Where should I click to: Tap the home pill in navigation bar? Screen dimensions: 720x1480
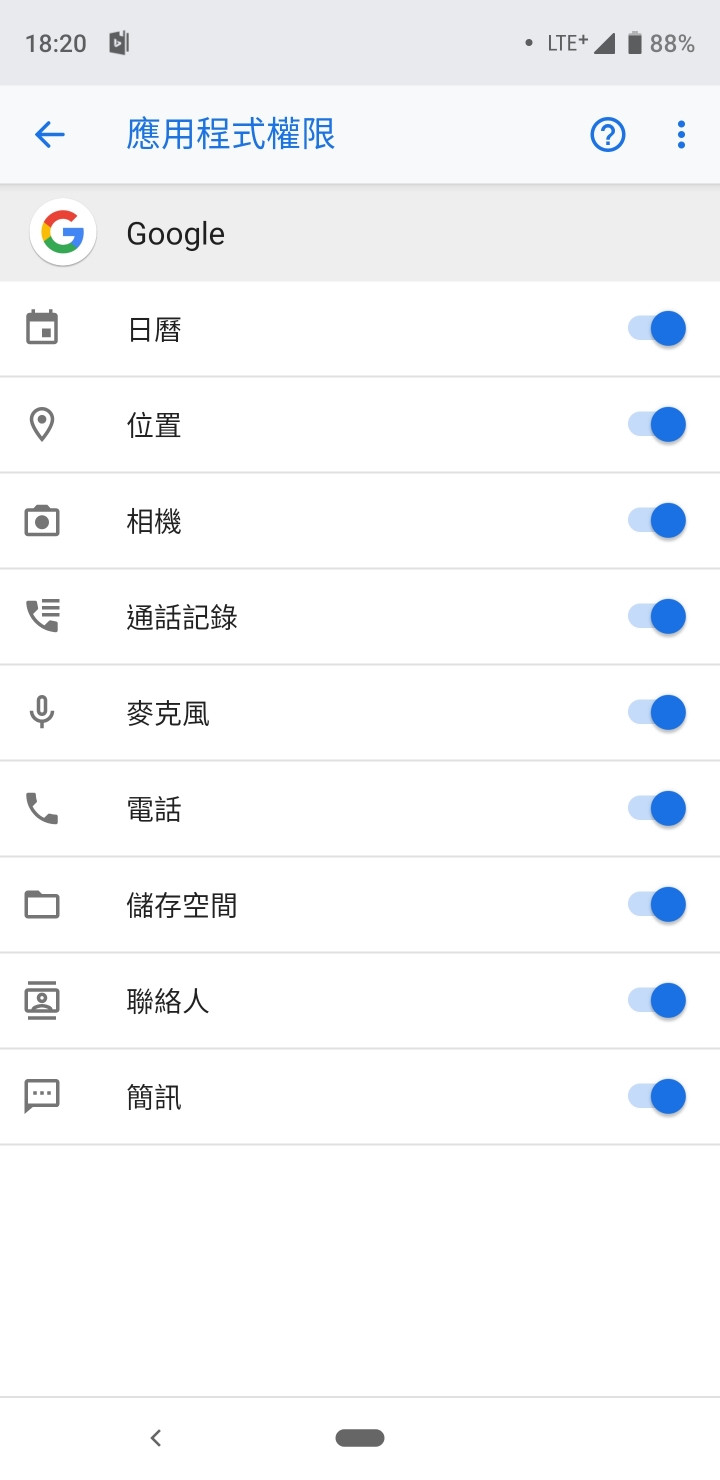click(360, 1438)
